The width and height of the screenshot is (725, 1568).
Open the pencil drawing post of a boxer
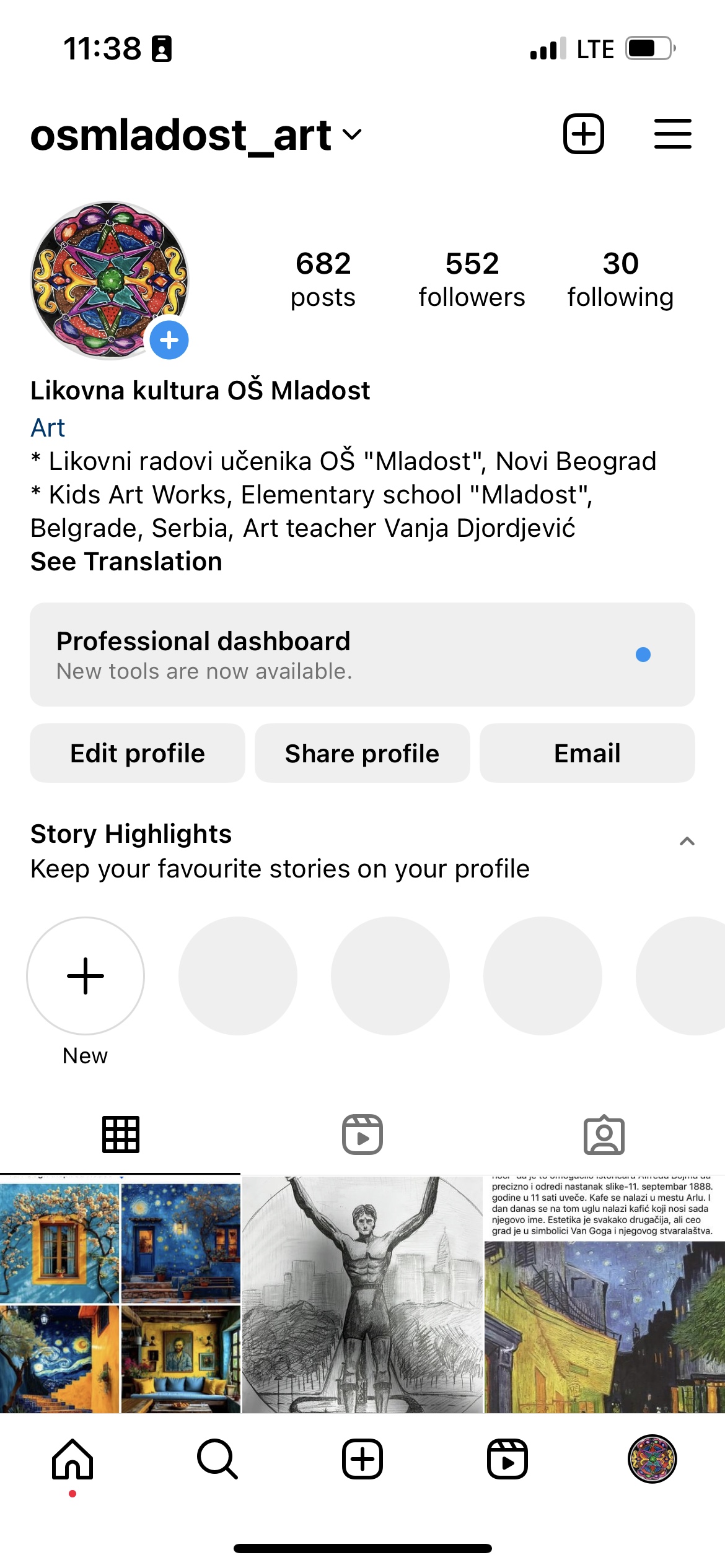[x=362, y=1294]
